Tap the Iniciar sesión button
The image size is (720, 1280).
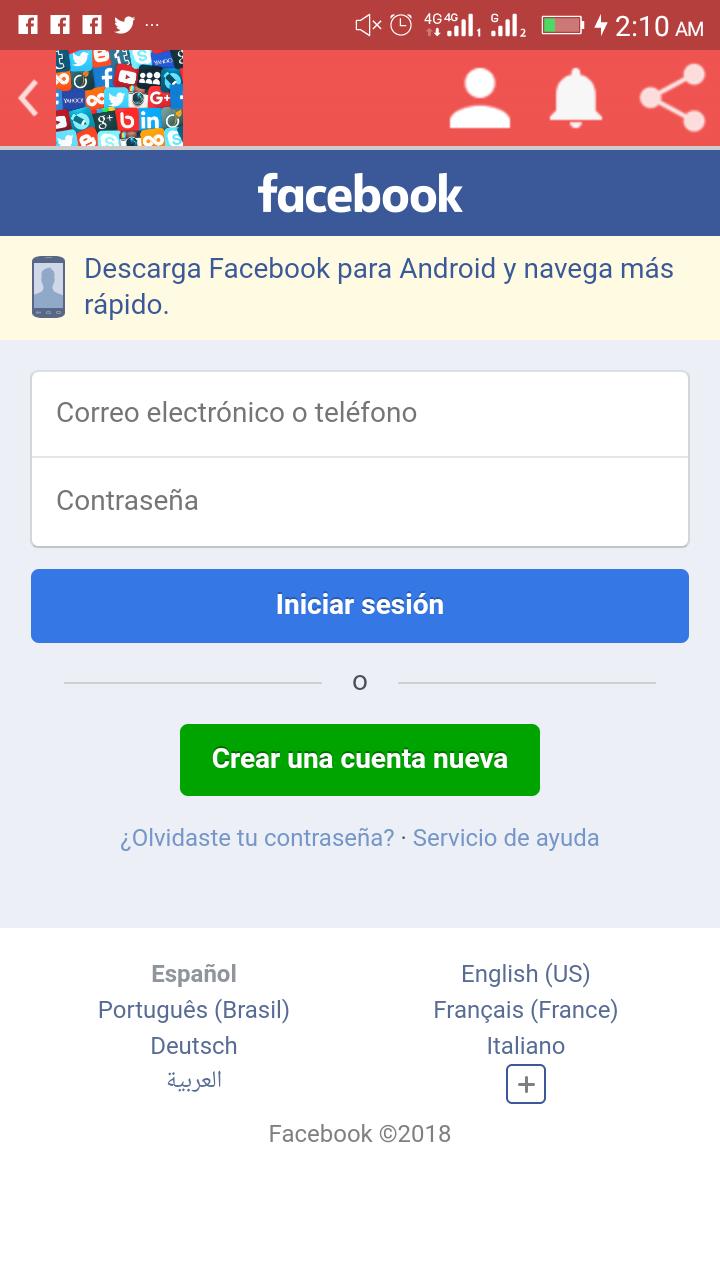(360, 605)
